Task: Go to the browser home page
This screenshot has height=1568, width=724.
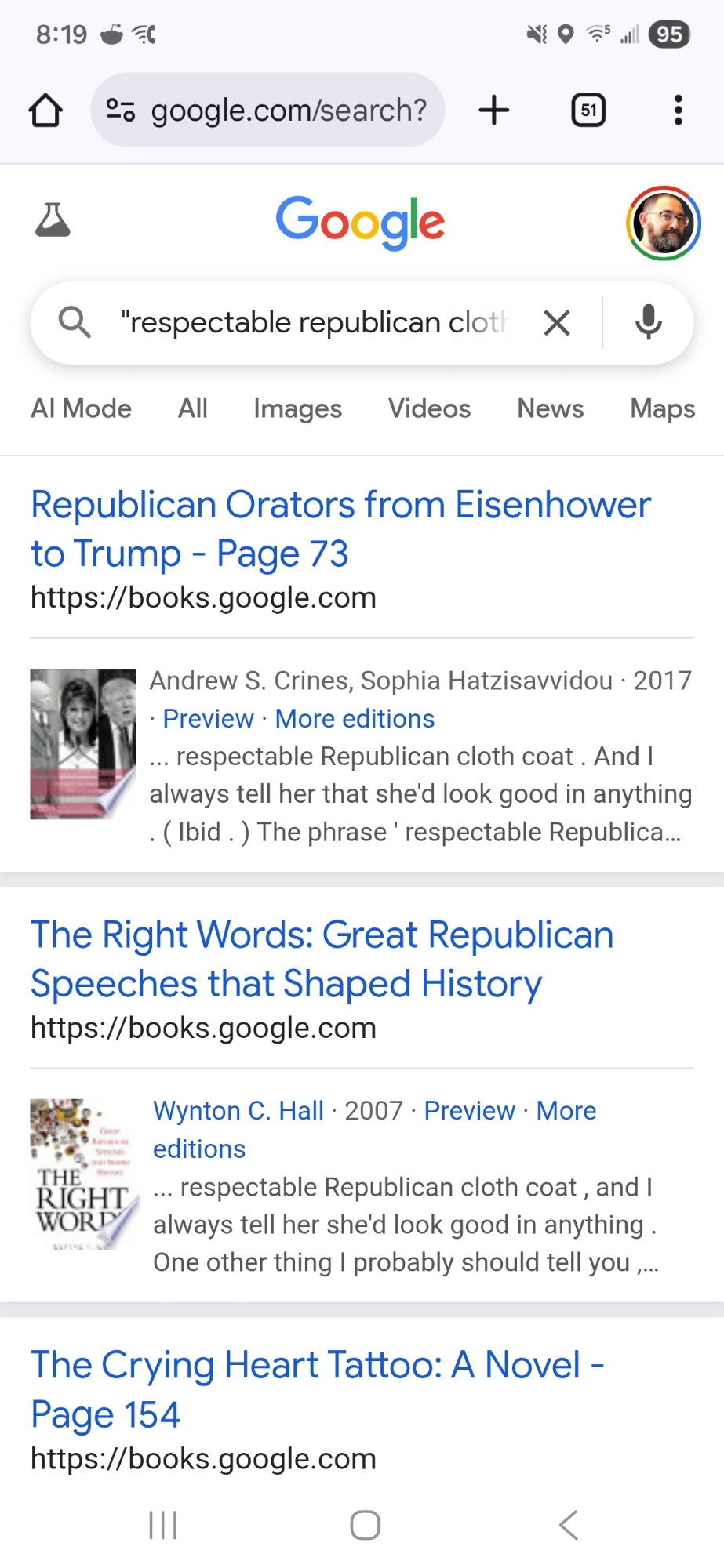Action: pos(45,111)
